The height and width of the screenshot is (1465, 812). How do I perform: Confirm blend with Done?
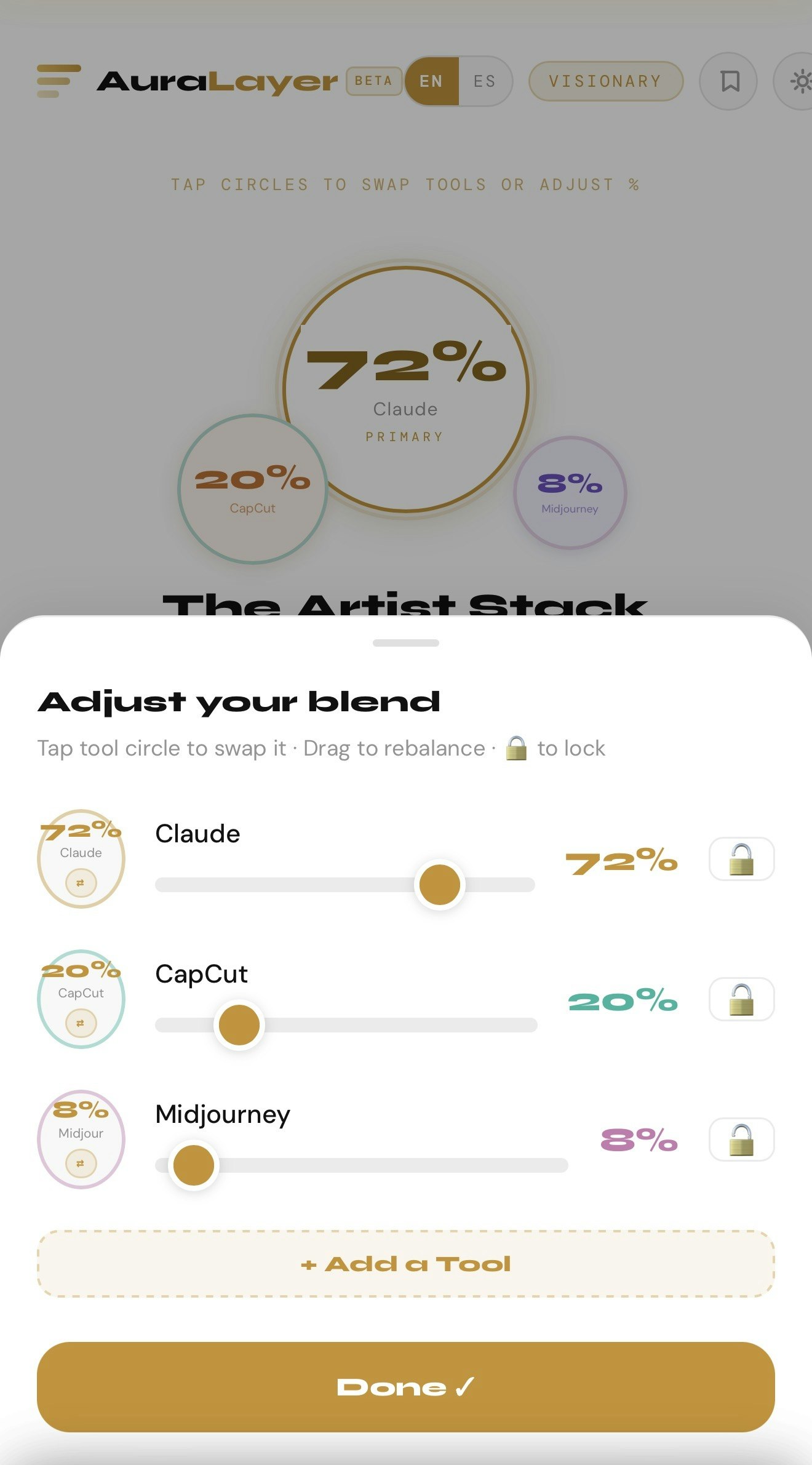tap(406, 1387)
